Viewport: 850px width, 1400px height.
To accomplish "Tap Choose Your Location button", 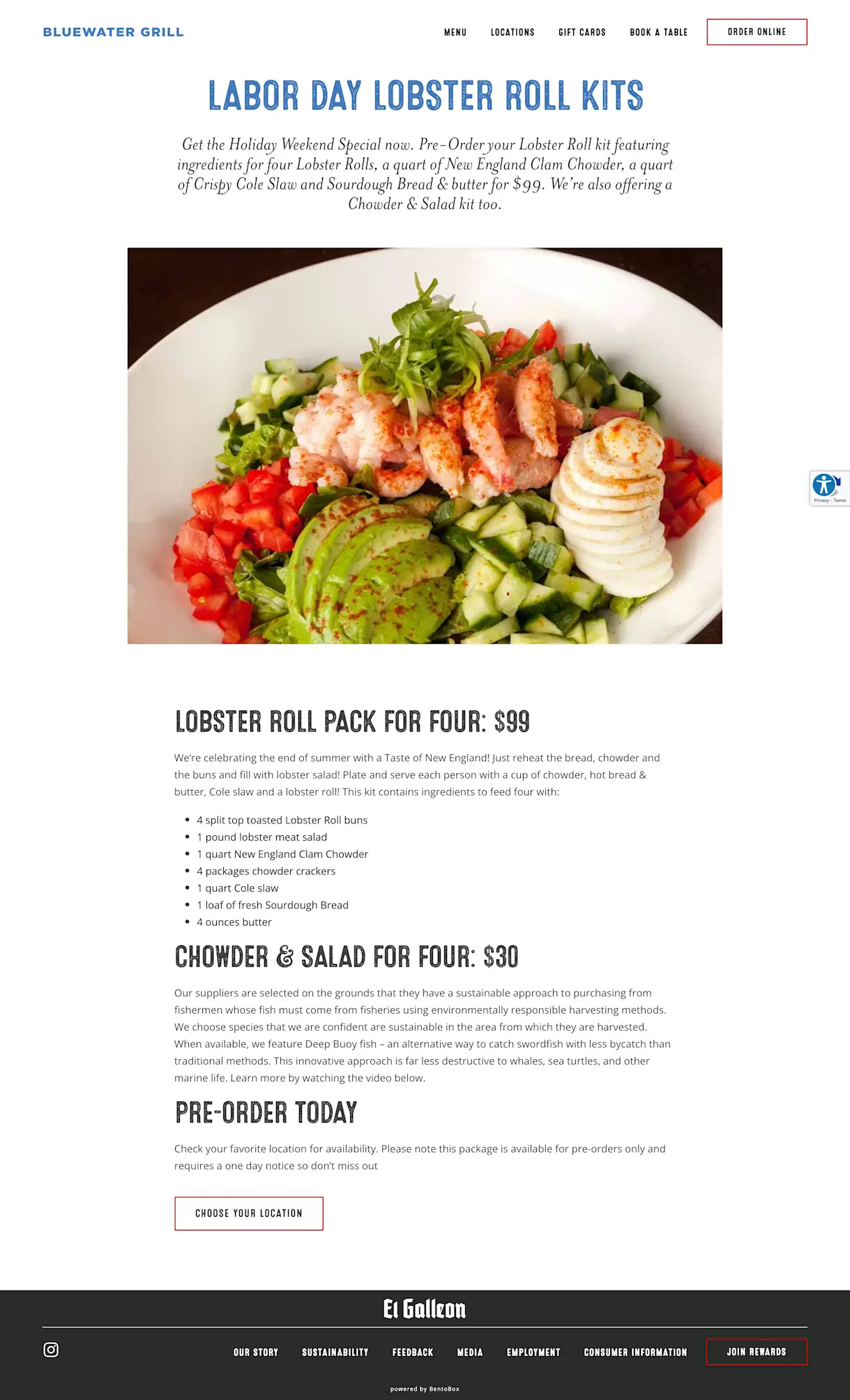I will (x=249, y=1213).
